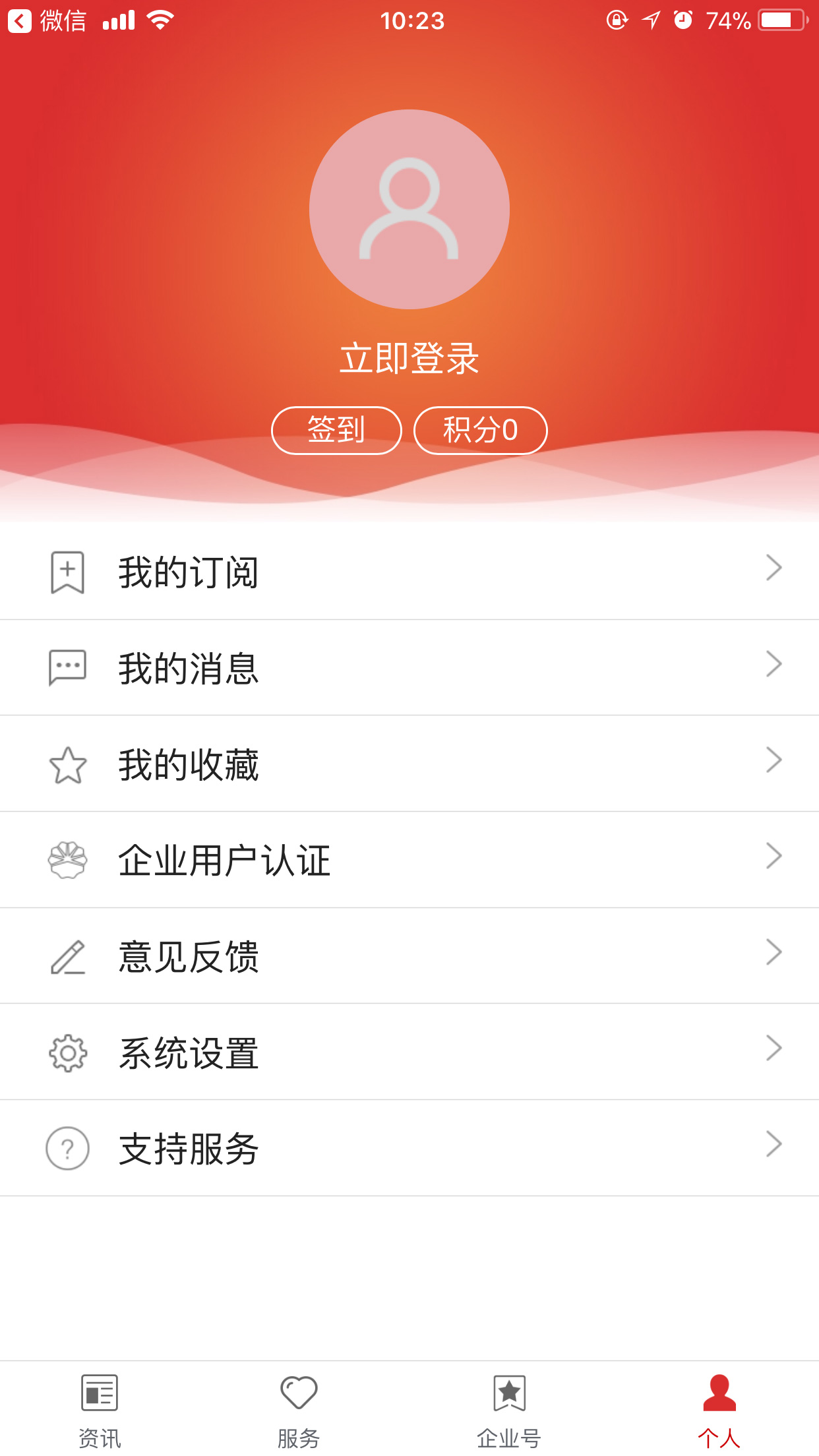819x1456 pixels.
Task: Open 意见反馈 feedback
Action: (x=409, y=956)
